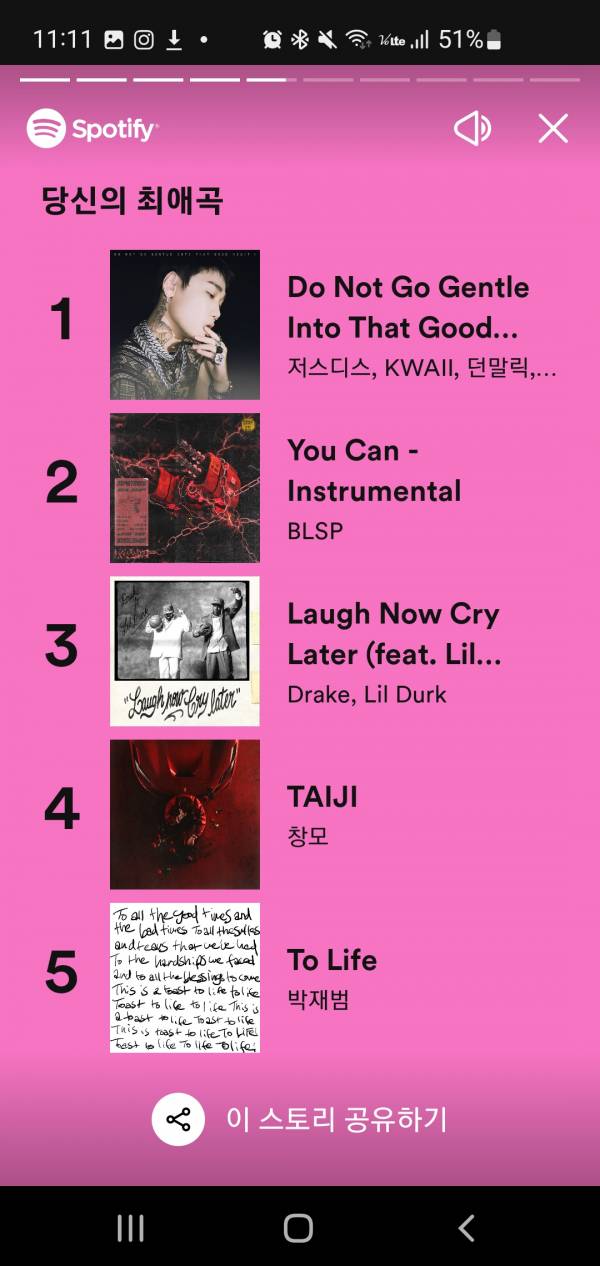Go back with system navigation

click(x=466, y=1228)
